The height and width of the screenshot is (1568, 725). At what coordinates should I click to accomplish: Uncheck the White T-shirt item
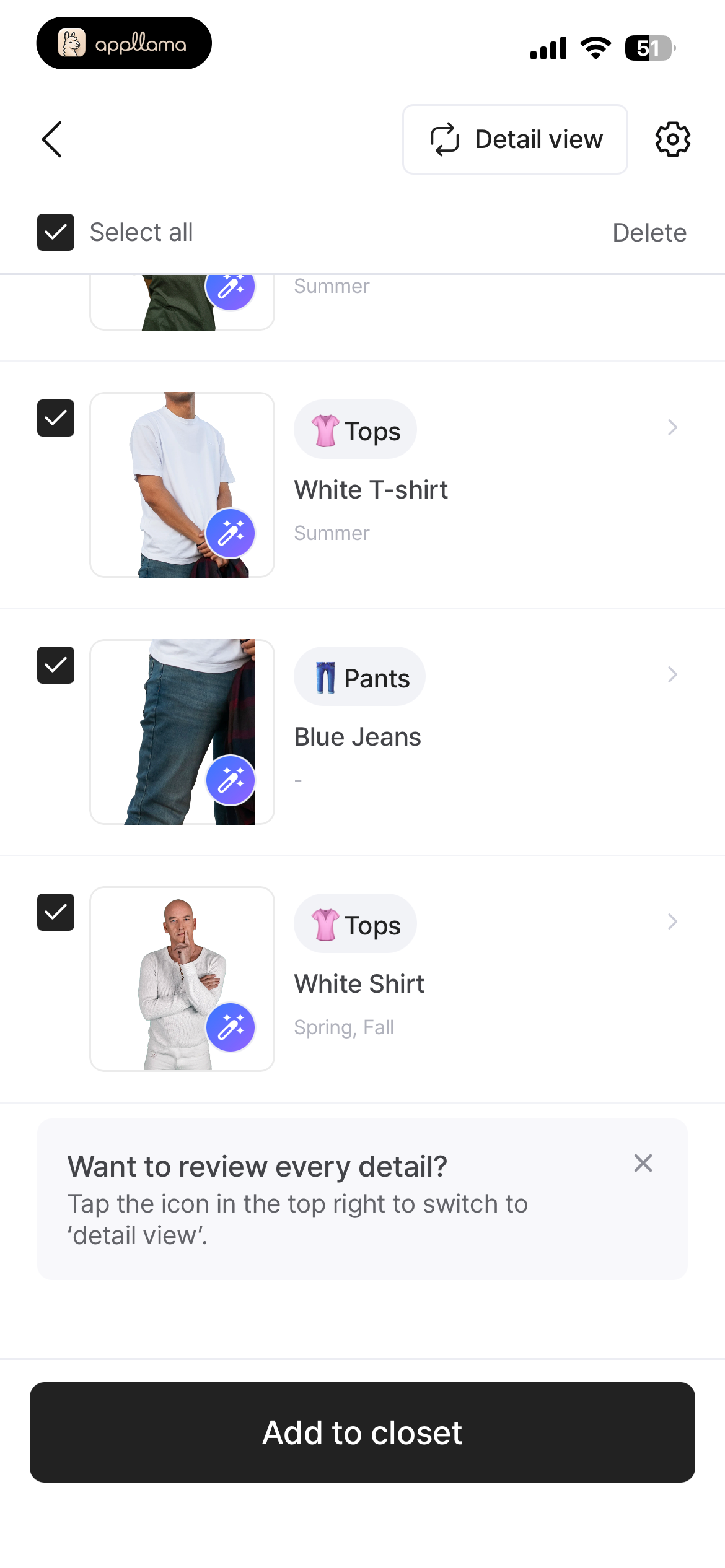click(56, 418)
